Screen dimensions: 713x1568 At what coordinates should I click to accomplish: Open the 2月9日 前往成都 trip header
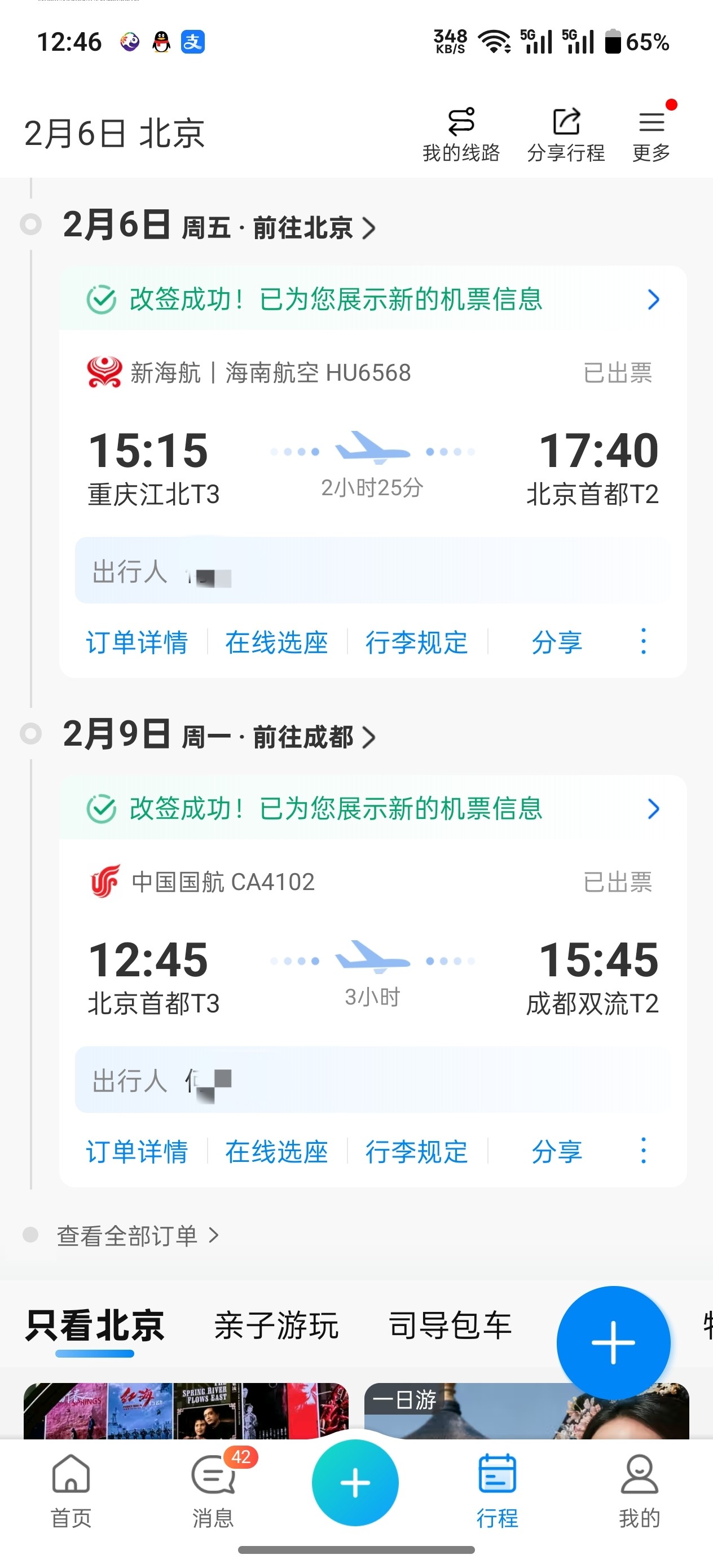(219, 736)
